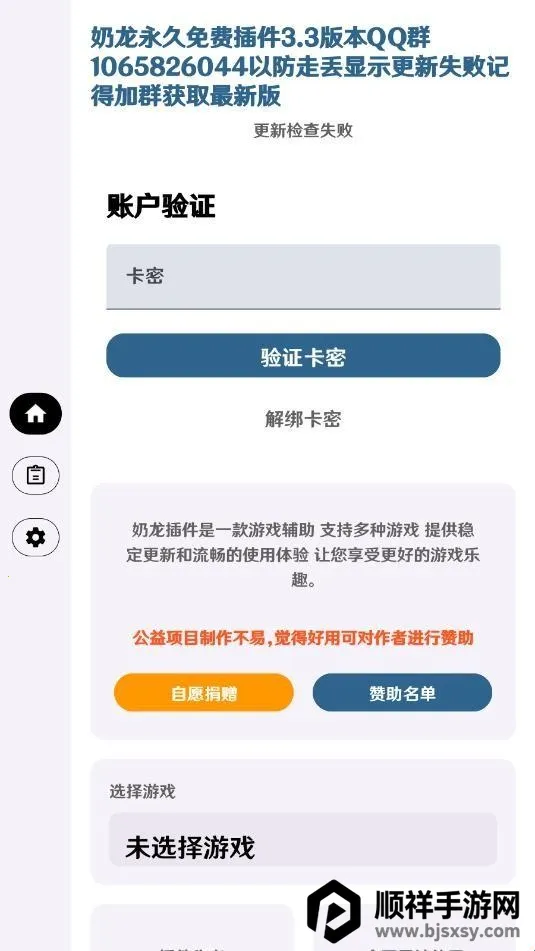Switch to the home tab in side rail
This screenshot has width=535, height=951.
pyautogui.click(x=36, y=414)
